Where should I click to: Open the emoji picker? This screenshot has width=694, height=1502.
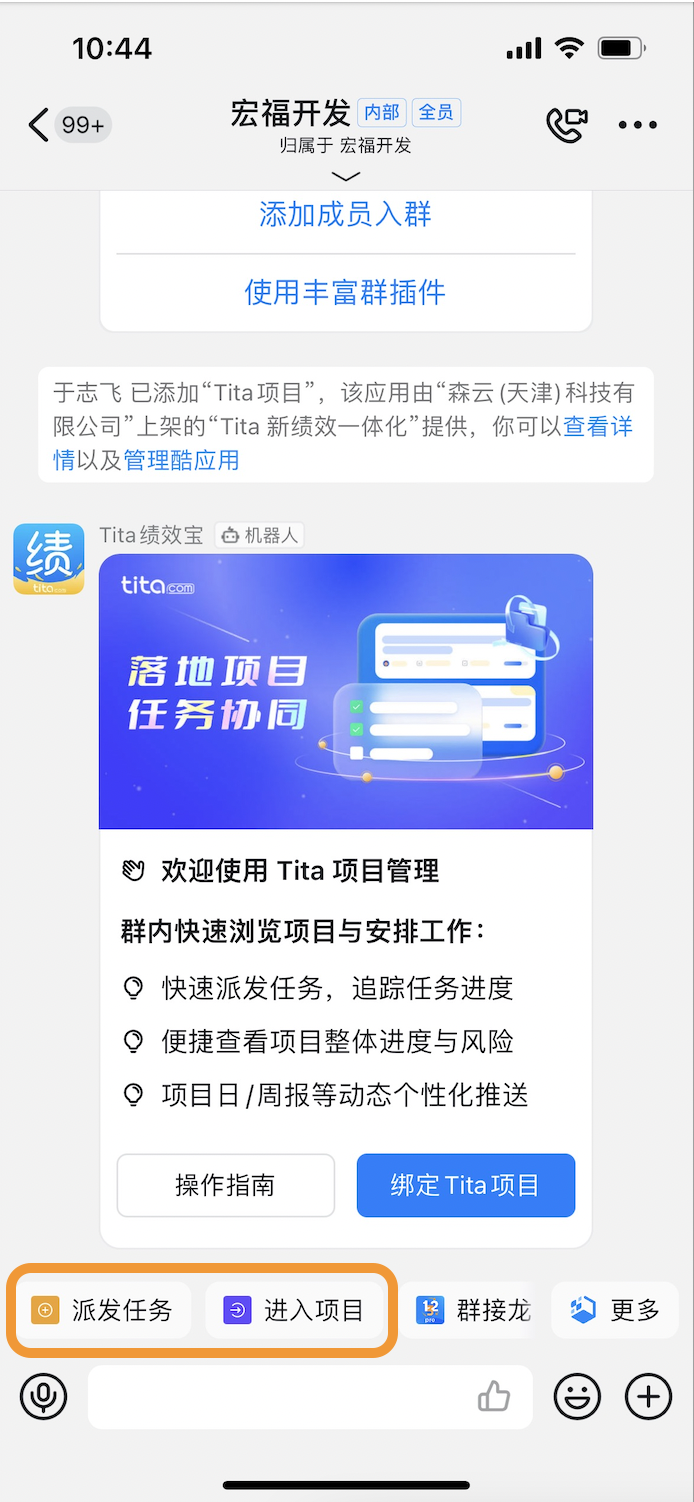tap(577, 1396)
